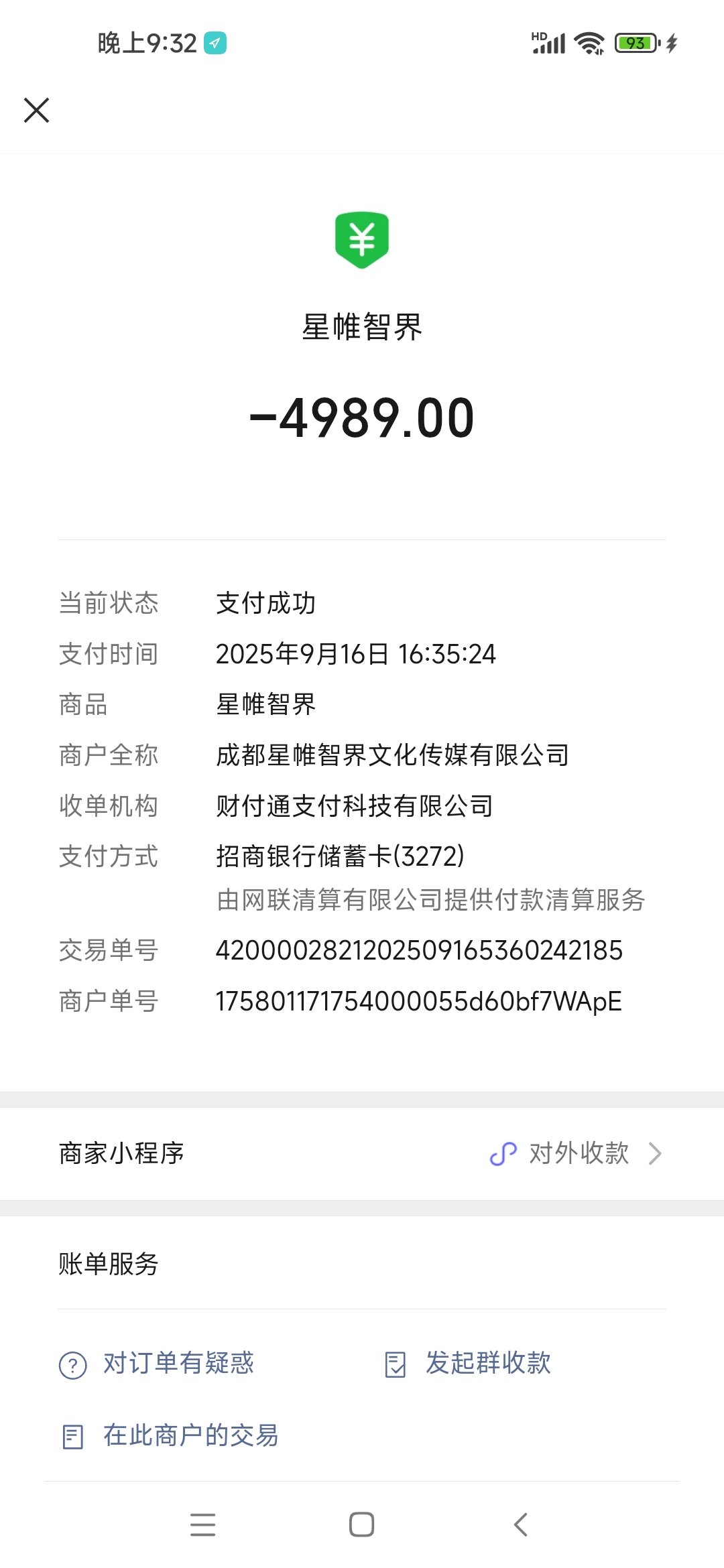Open the recent apps button in navigation bar
Screen dimensions: 724x1568
pyautogui.click(x=204, y=1525)
